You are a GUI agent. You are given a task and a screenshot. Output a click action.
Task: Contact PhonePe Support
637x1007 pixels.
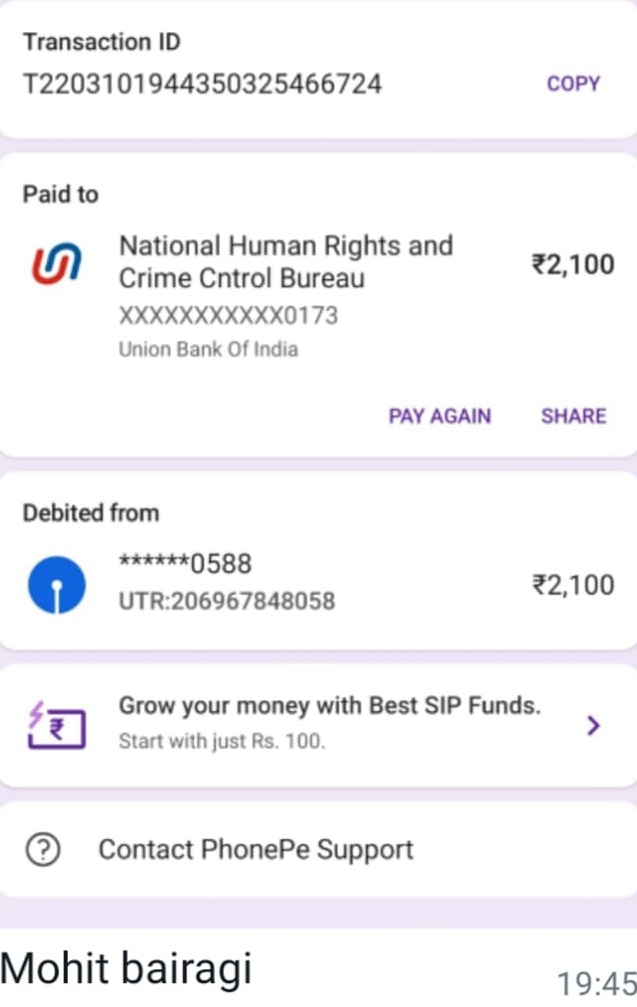[x=255, y=850]
